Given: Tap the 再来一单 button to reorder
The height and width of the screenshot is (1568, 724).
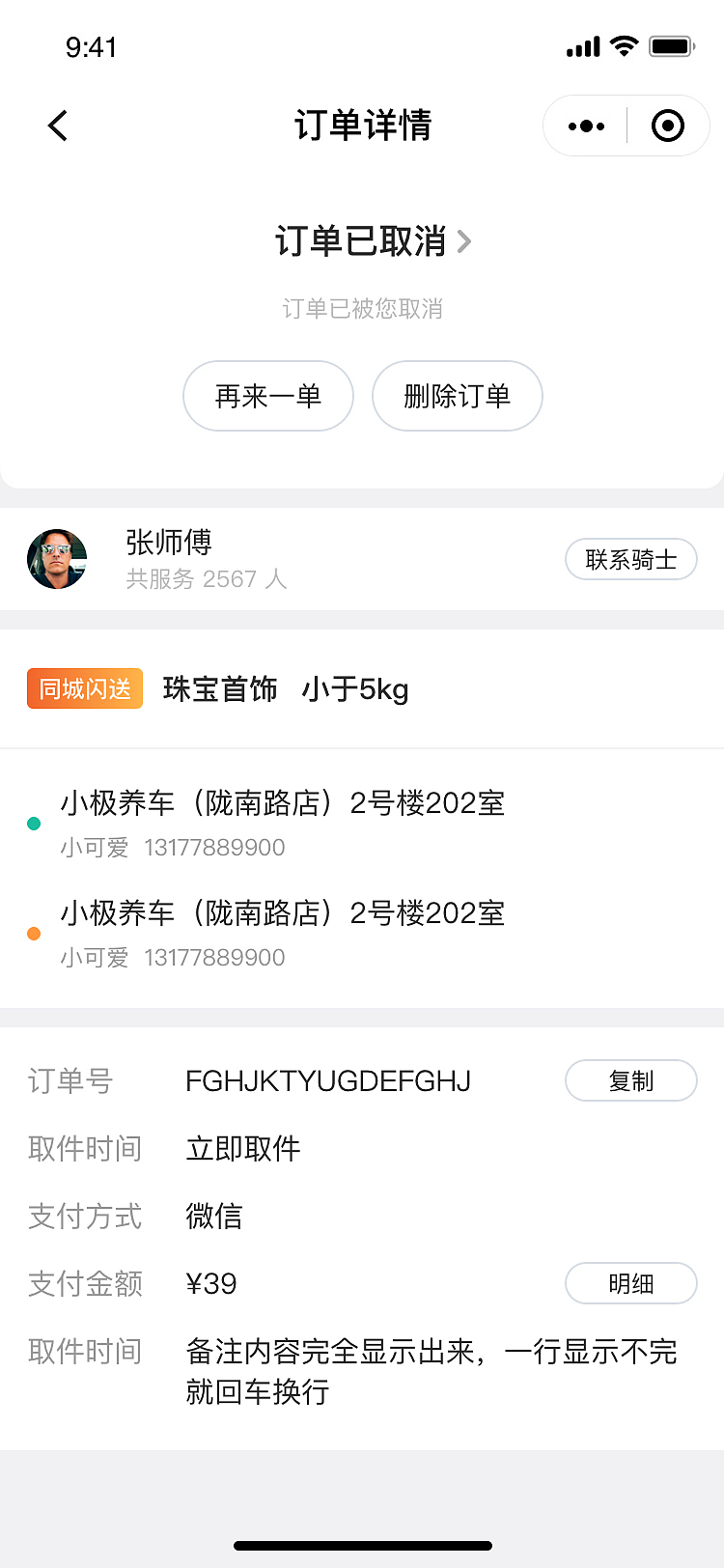Looking at the screenshot, I should [x=268, y=396].
